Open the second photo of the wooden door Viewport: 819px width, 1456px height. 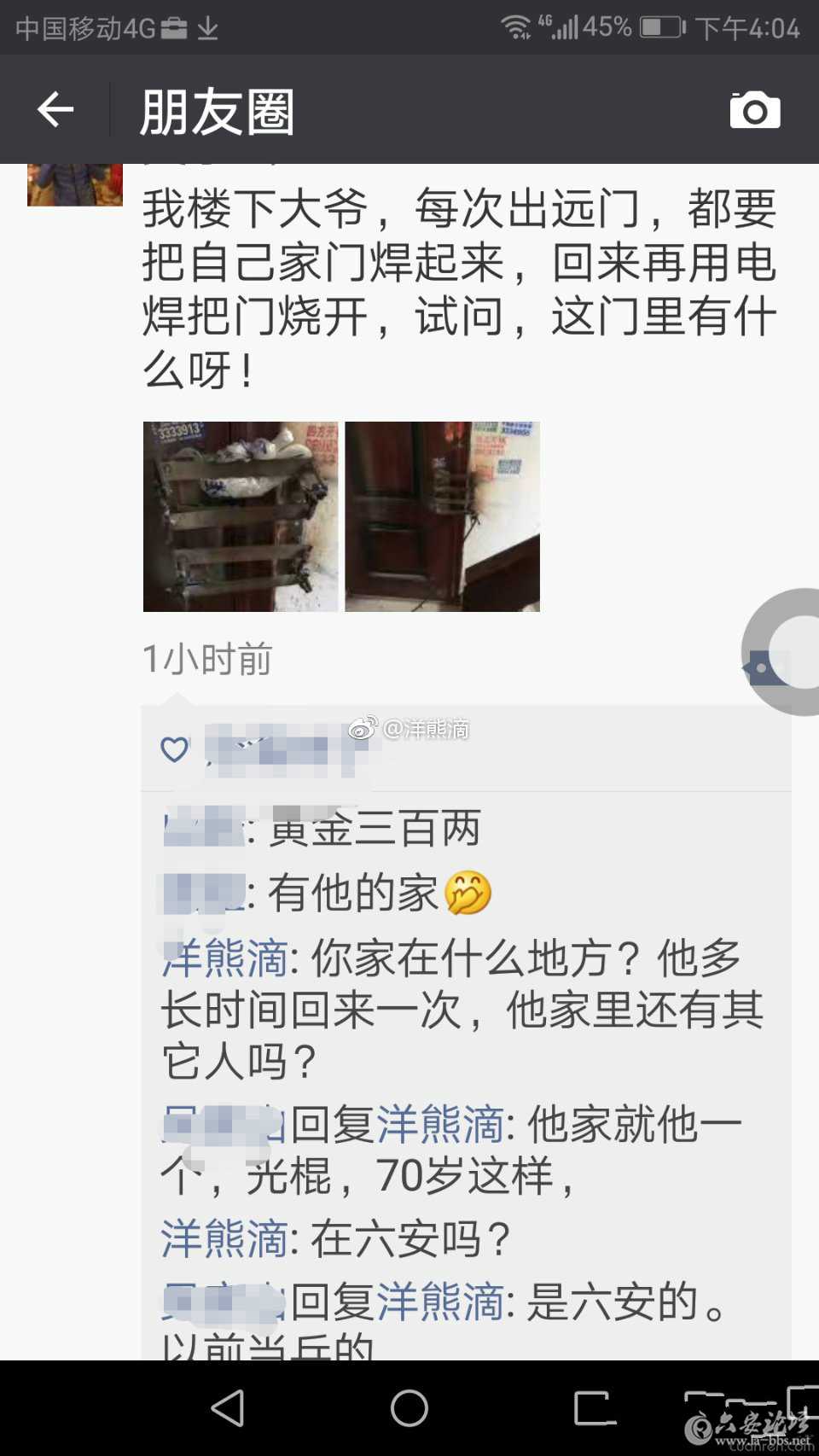coord(442,516)
